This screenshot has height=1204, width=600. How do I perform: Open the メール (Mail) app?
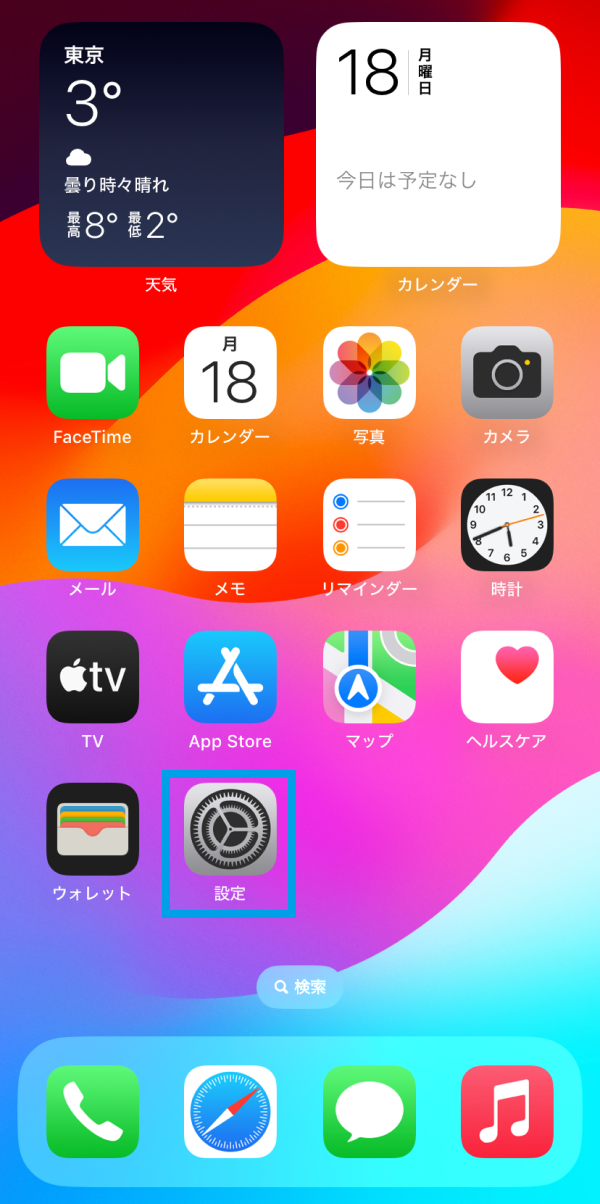coord(92,524)
